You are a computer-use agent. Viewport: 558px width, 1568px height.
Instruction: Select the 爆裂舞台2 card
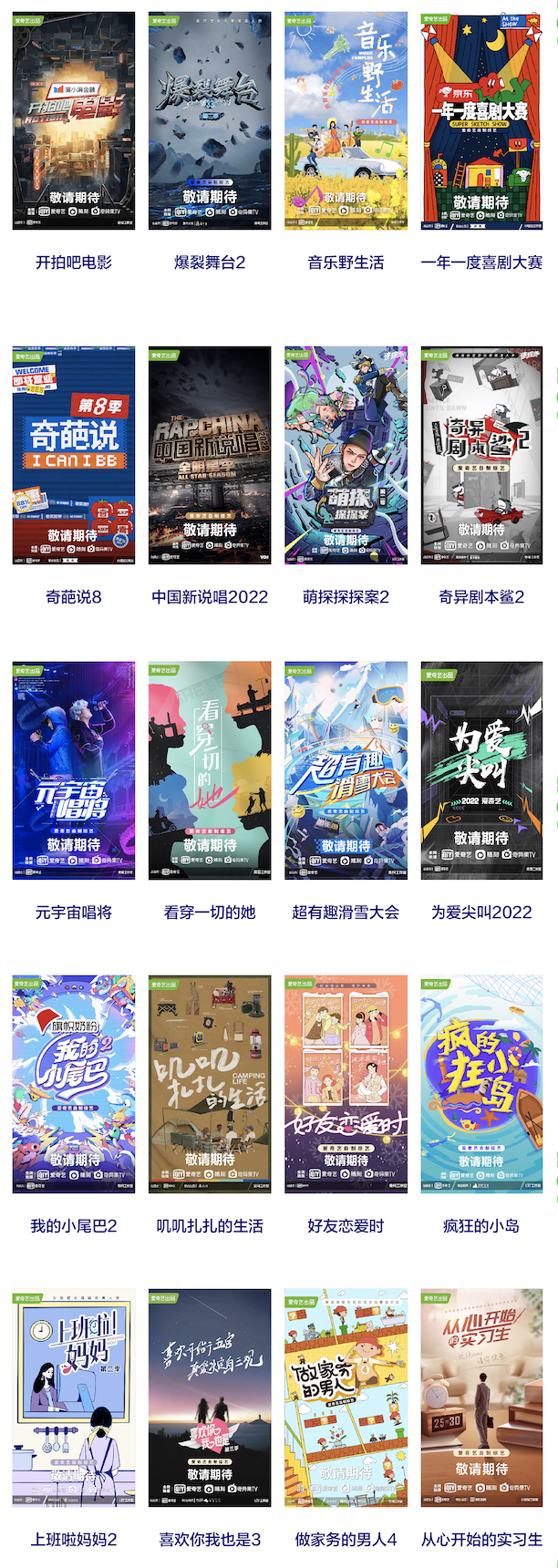[210, 120]
